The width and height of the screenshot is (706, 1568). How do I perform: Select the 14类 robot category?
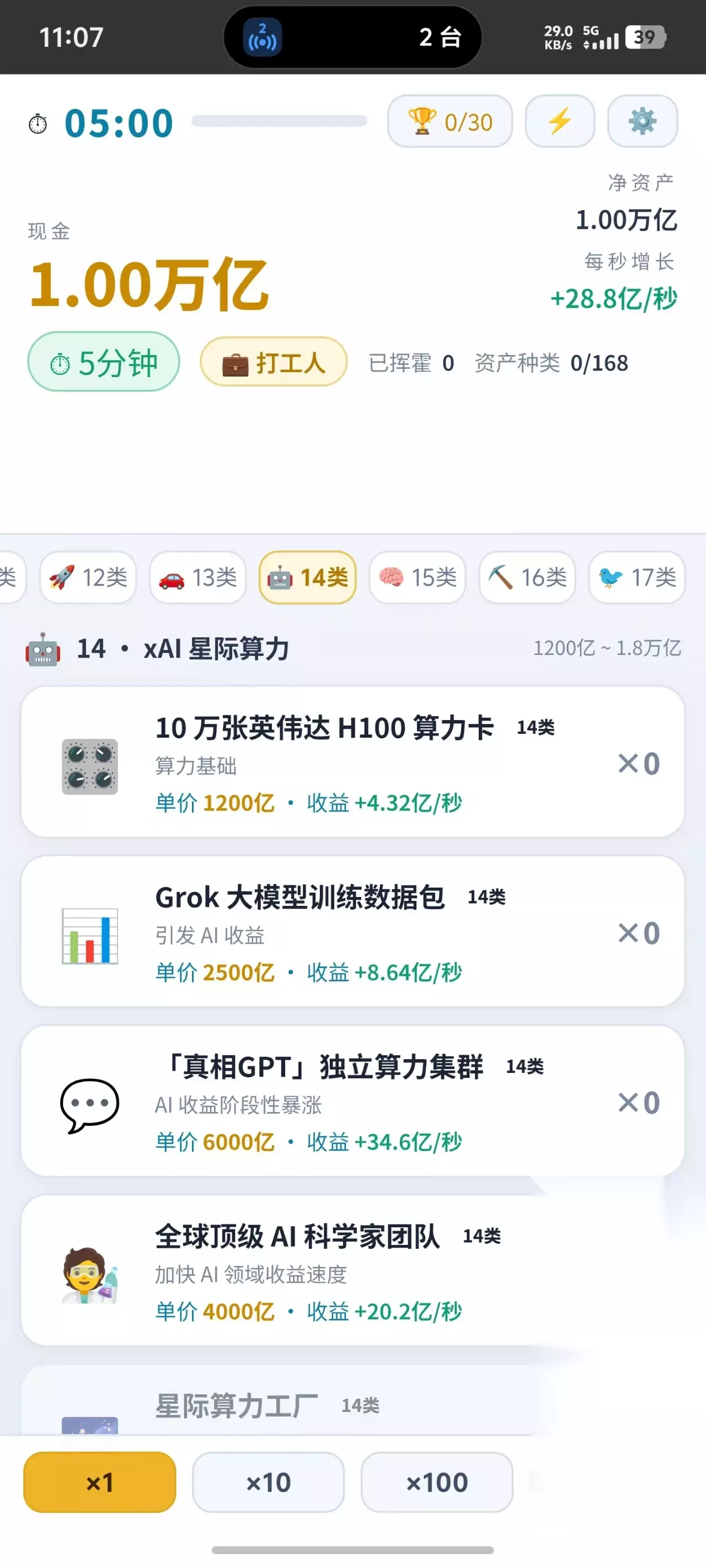pyautogui.click(x=308, y=577)
